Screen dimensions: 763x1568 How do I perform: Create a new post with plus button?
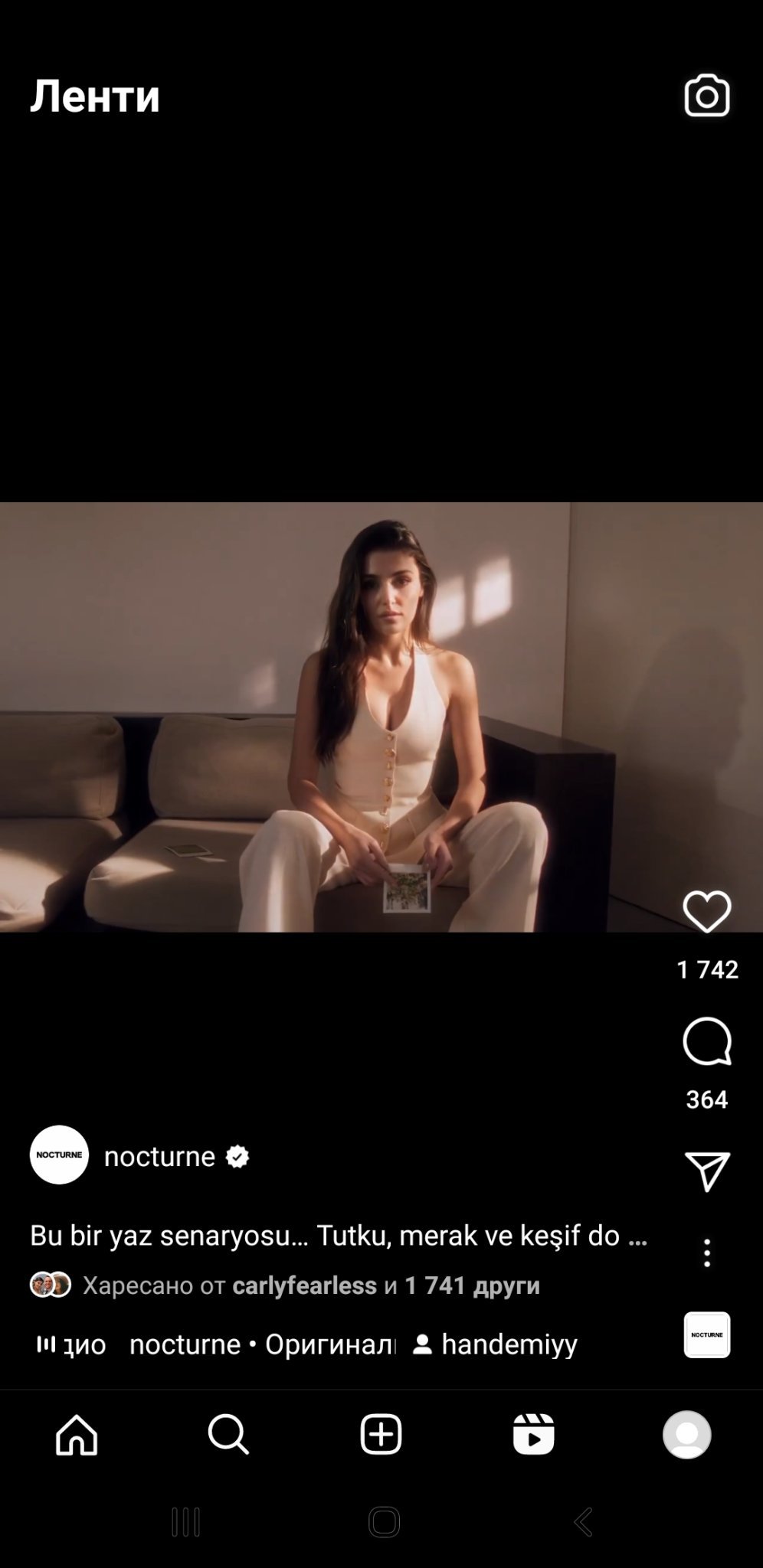coord(381,1434)
